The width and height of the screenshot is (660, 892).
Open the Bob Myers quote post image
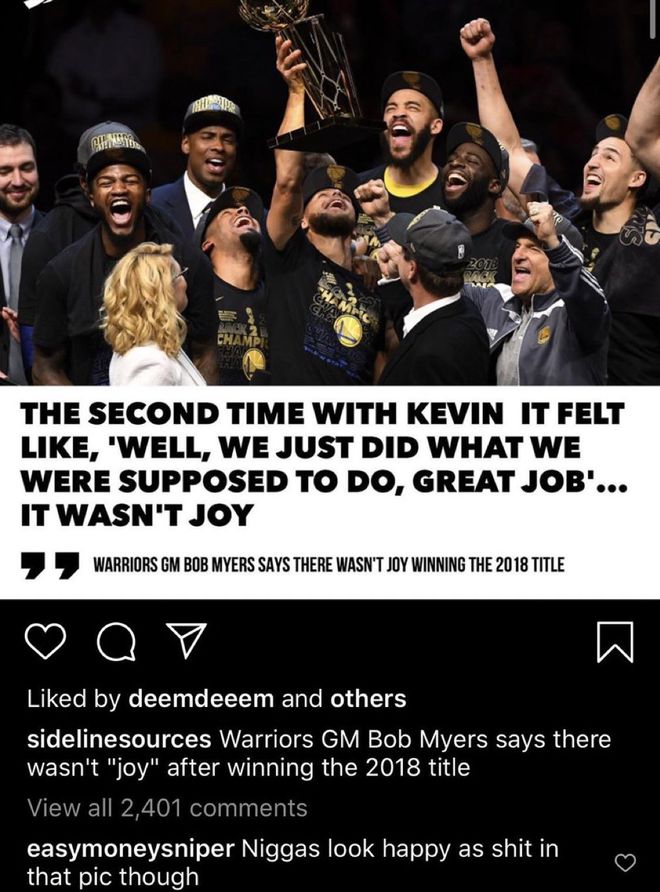click(x=330, y=300)
